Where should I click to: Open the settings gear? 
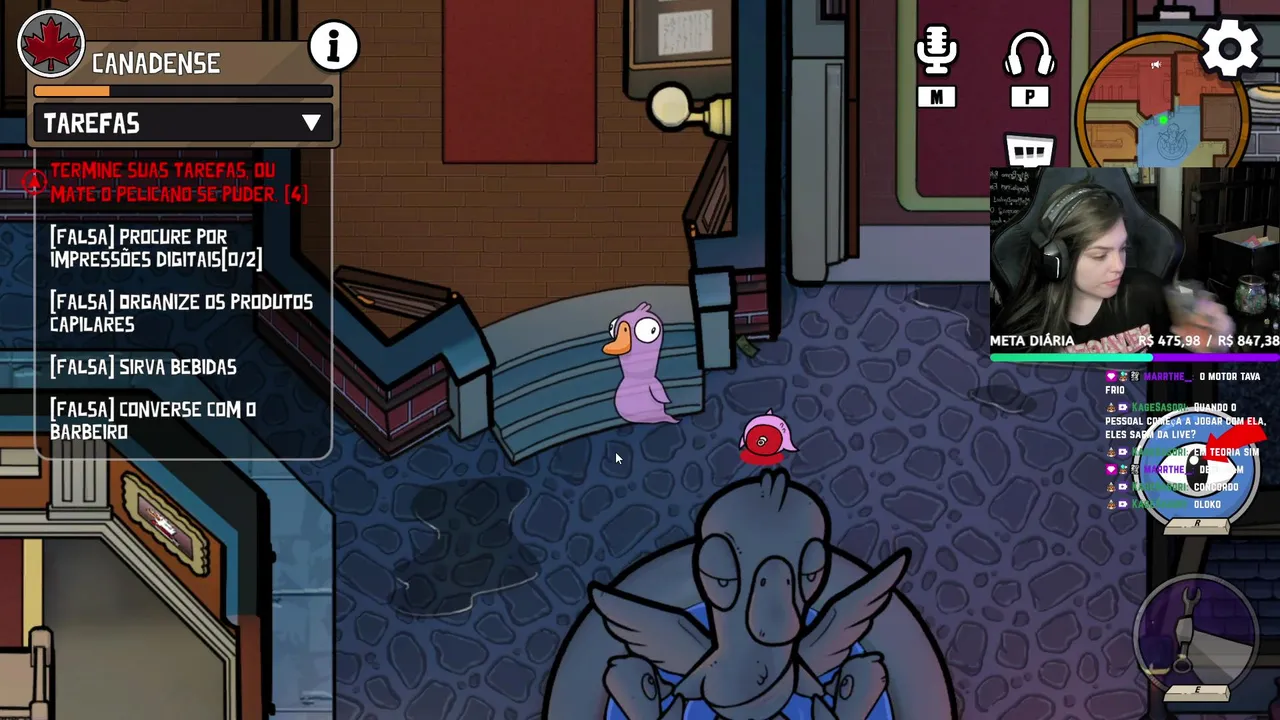tap(1229, 47)
